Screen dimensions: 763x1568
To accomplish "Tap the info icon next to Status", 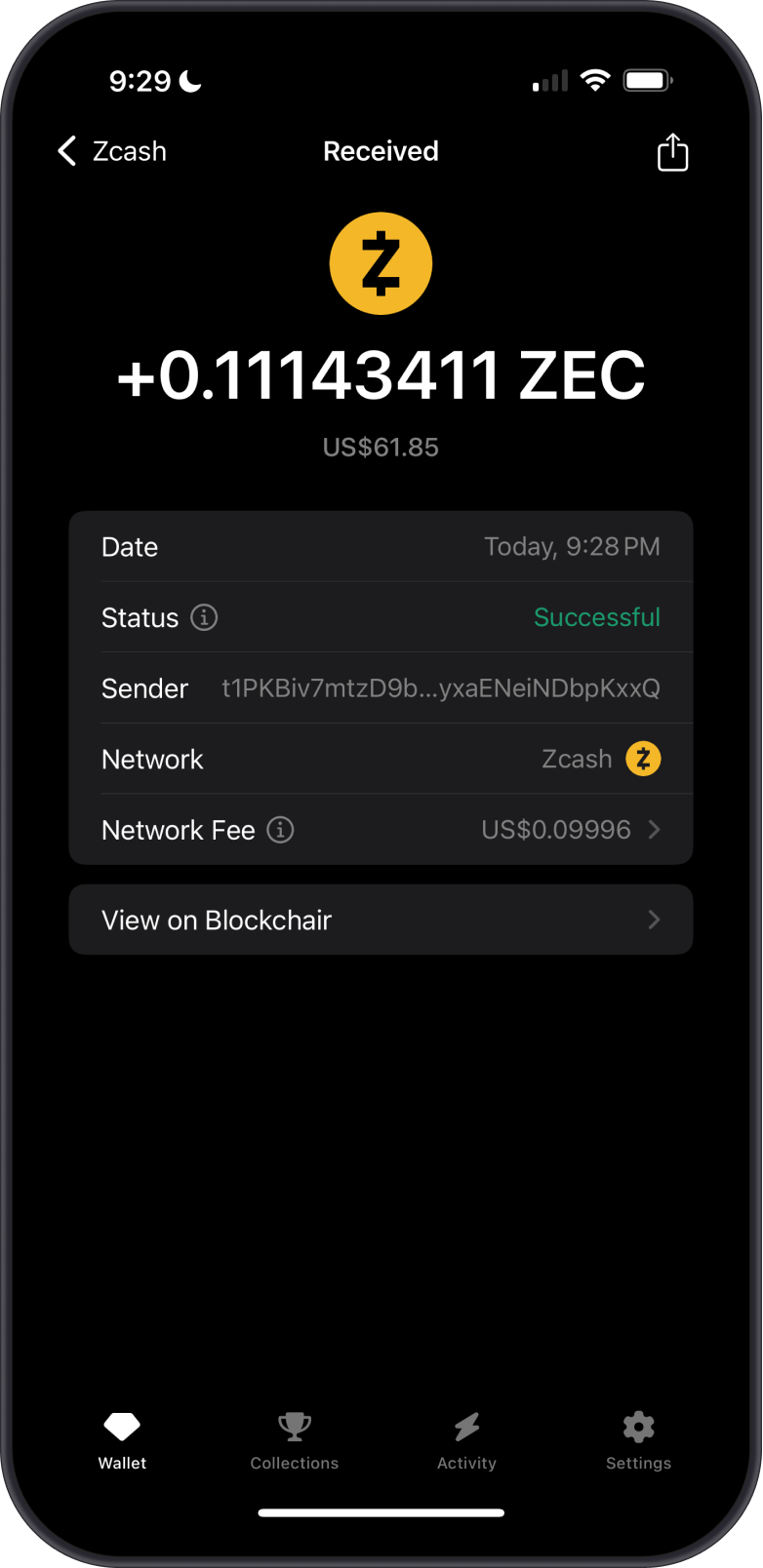I will (x=203, y=617).
